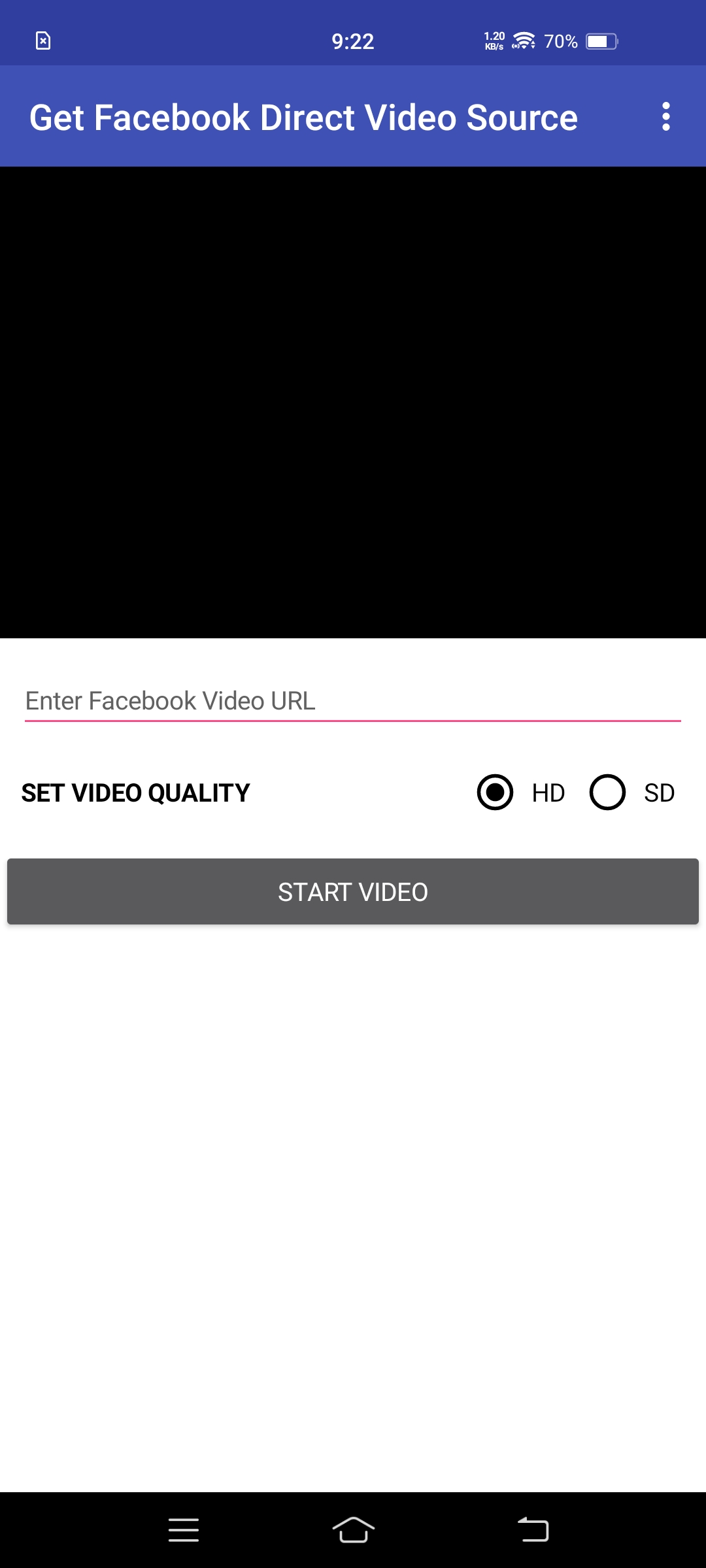Go to the home screen

[x=353, y=1530]
